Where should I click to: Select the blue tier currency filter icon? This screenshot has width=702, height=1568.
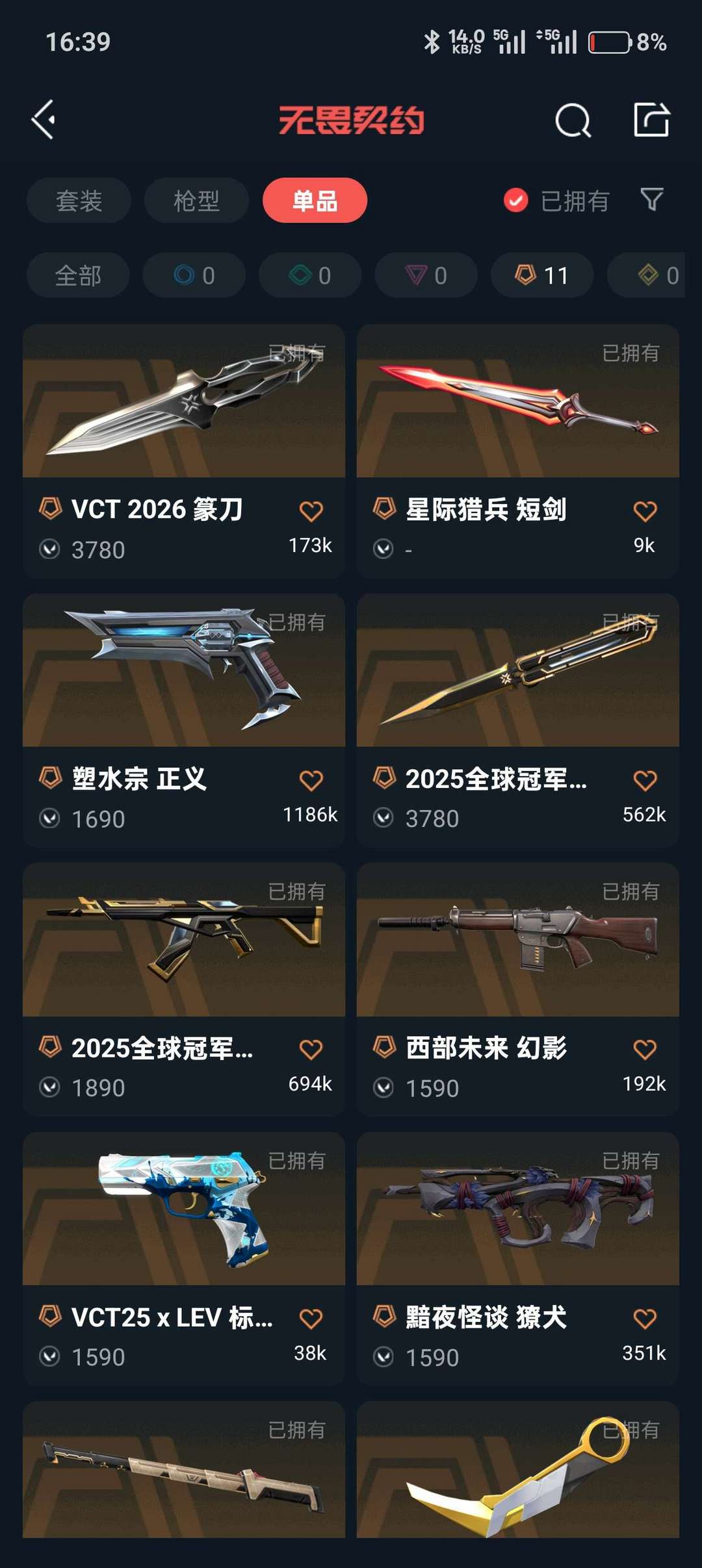coord(193,275)
